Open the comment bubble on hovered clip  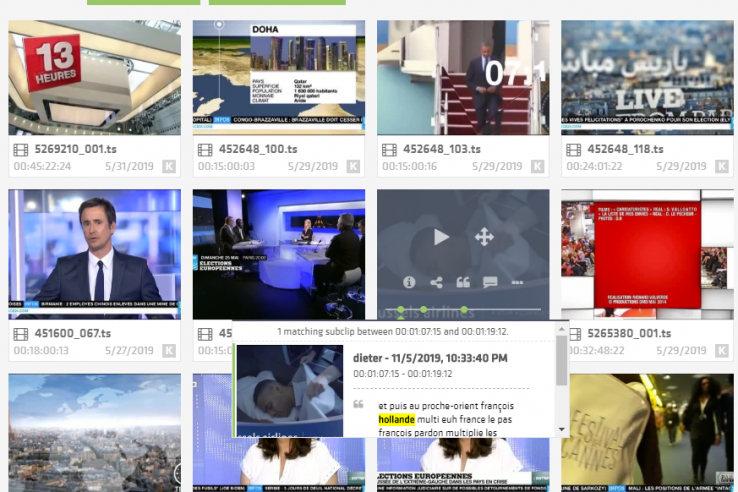pos(490,283)
